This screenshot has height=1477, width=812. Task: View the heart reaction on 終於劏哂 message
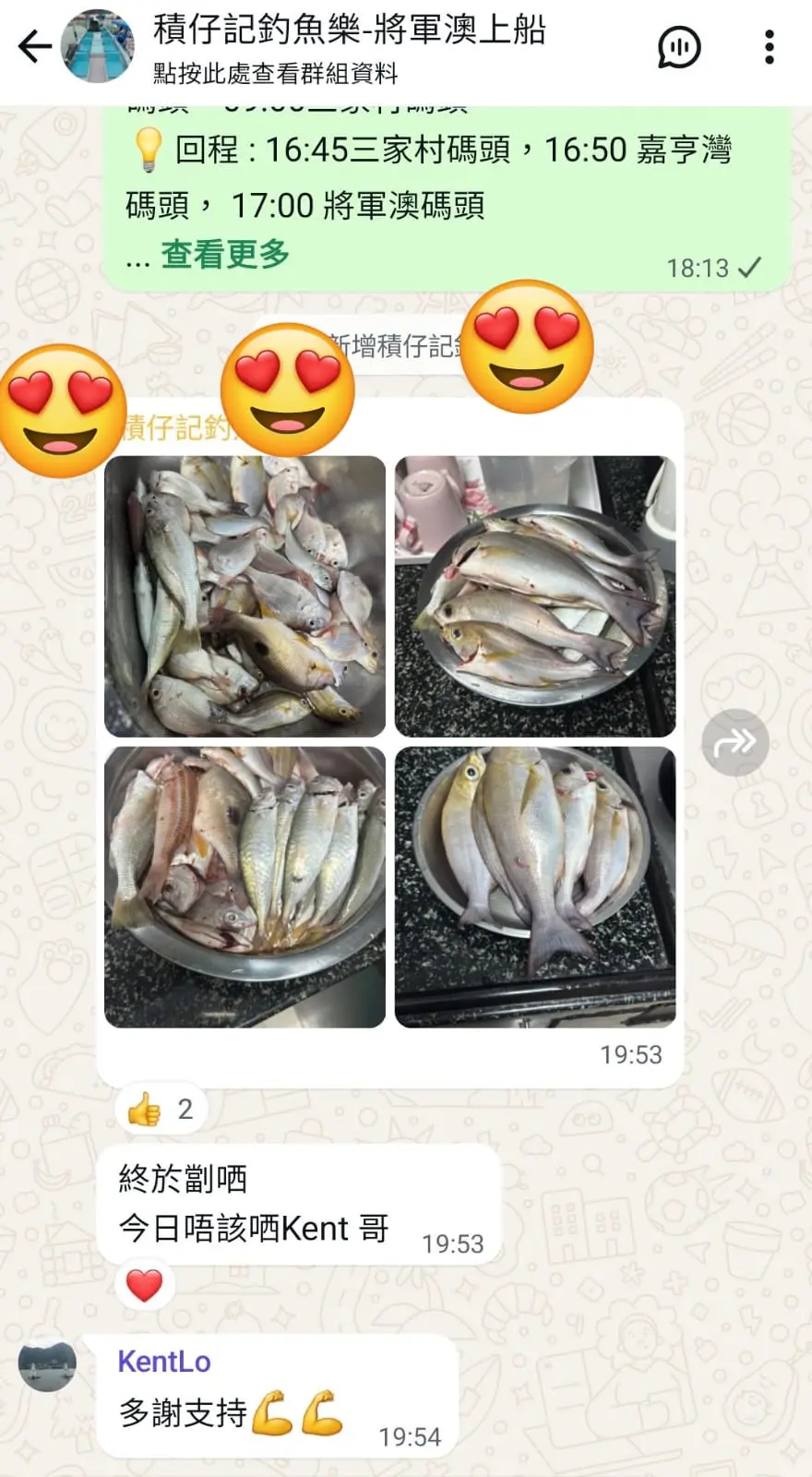point(144,1285)
